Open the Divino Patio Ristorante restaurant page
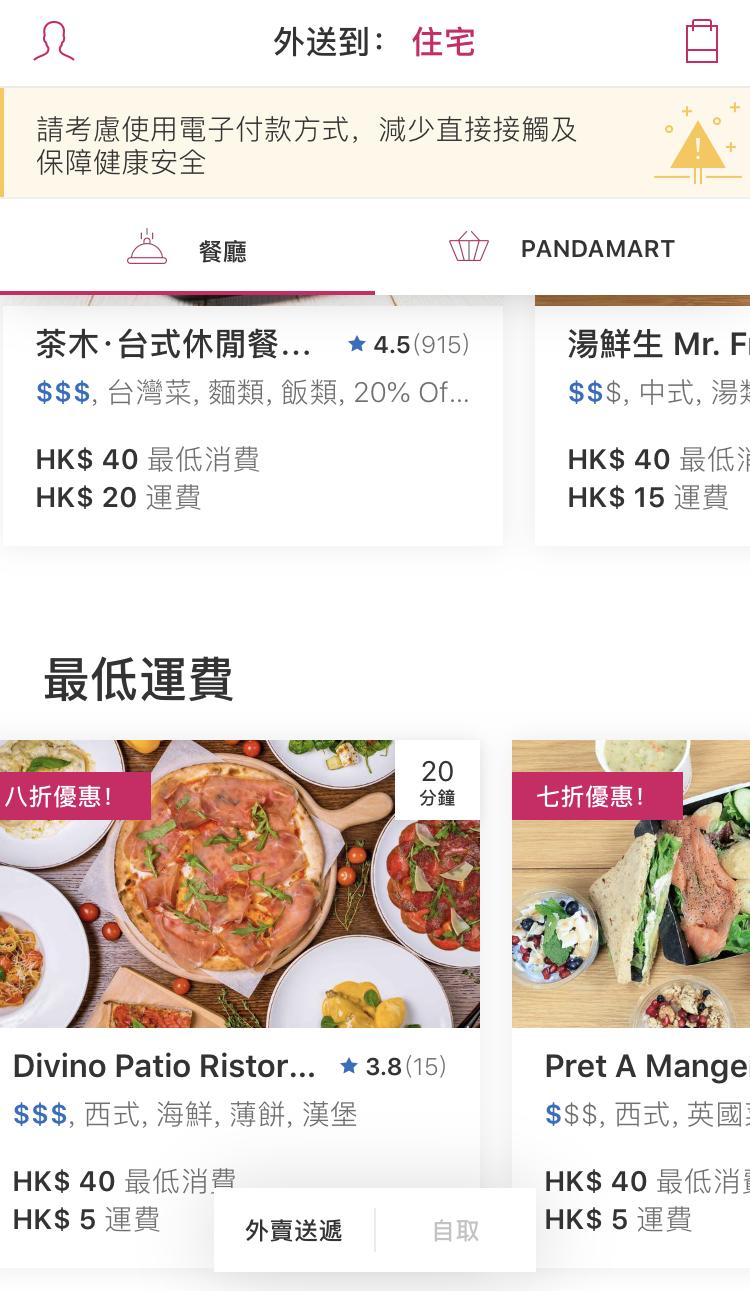The image size is (750, 1291). click(162, 1066)
